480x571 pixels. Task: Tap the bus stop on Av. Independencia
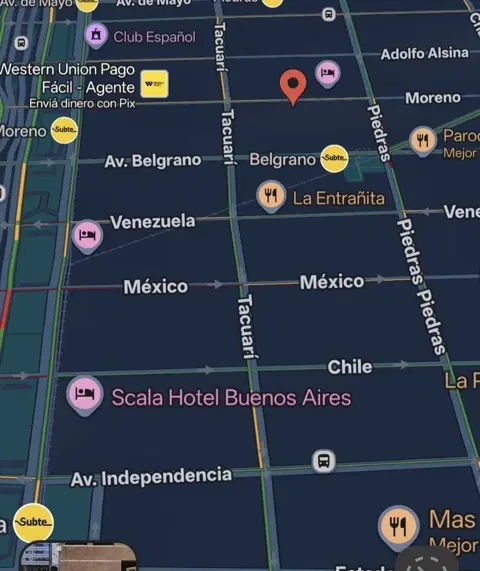coord(324,461)
